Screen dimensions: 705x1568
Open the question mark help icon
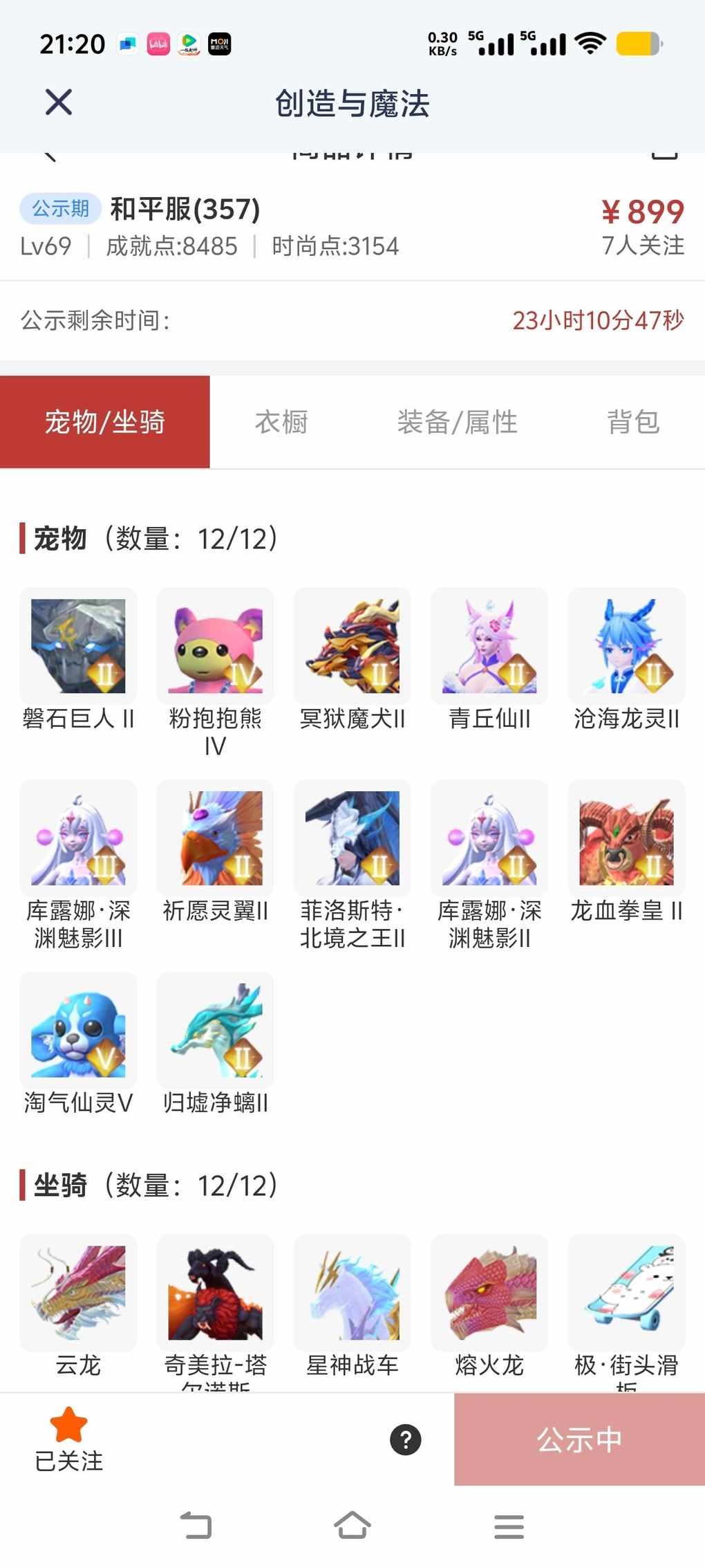406,1440
